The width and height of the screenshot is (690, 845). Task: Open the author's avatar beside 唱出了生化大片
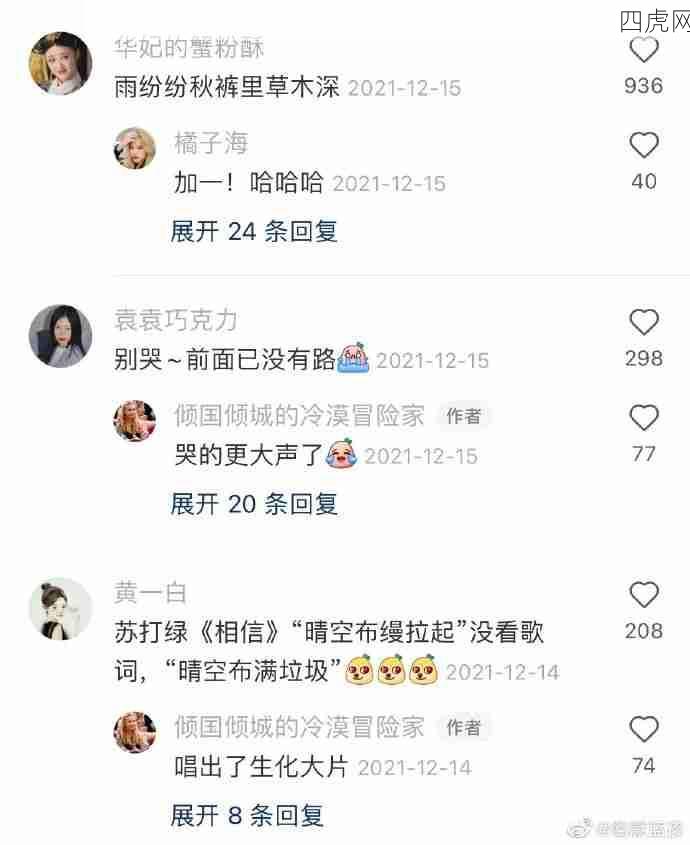tap(135, 732)
